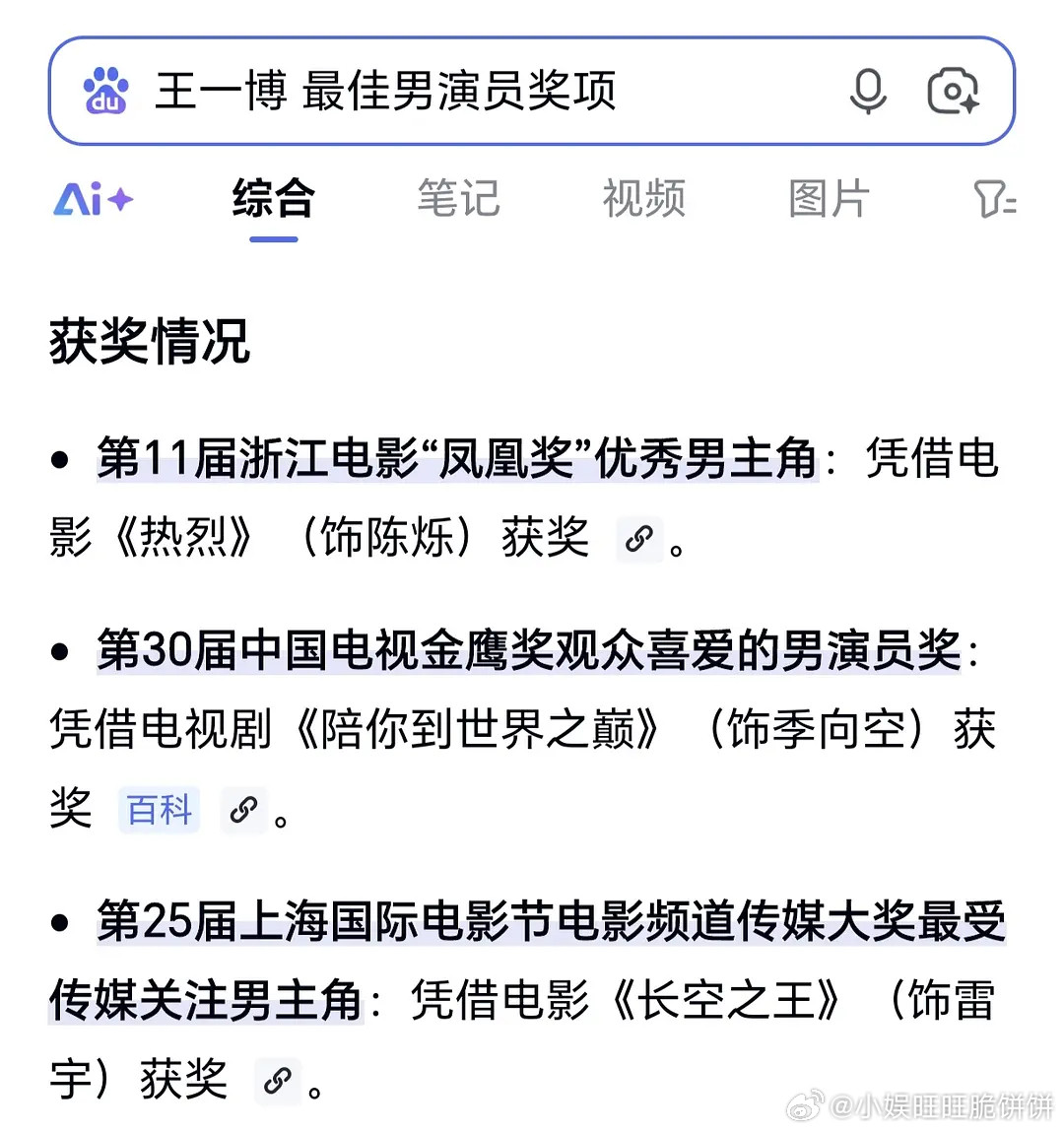Tap the link icon after the 金鹰奖 entry
Image resolution: width=1064 pixels, height=1132 pixels.
(243, 811)
